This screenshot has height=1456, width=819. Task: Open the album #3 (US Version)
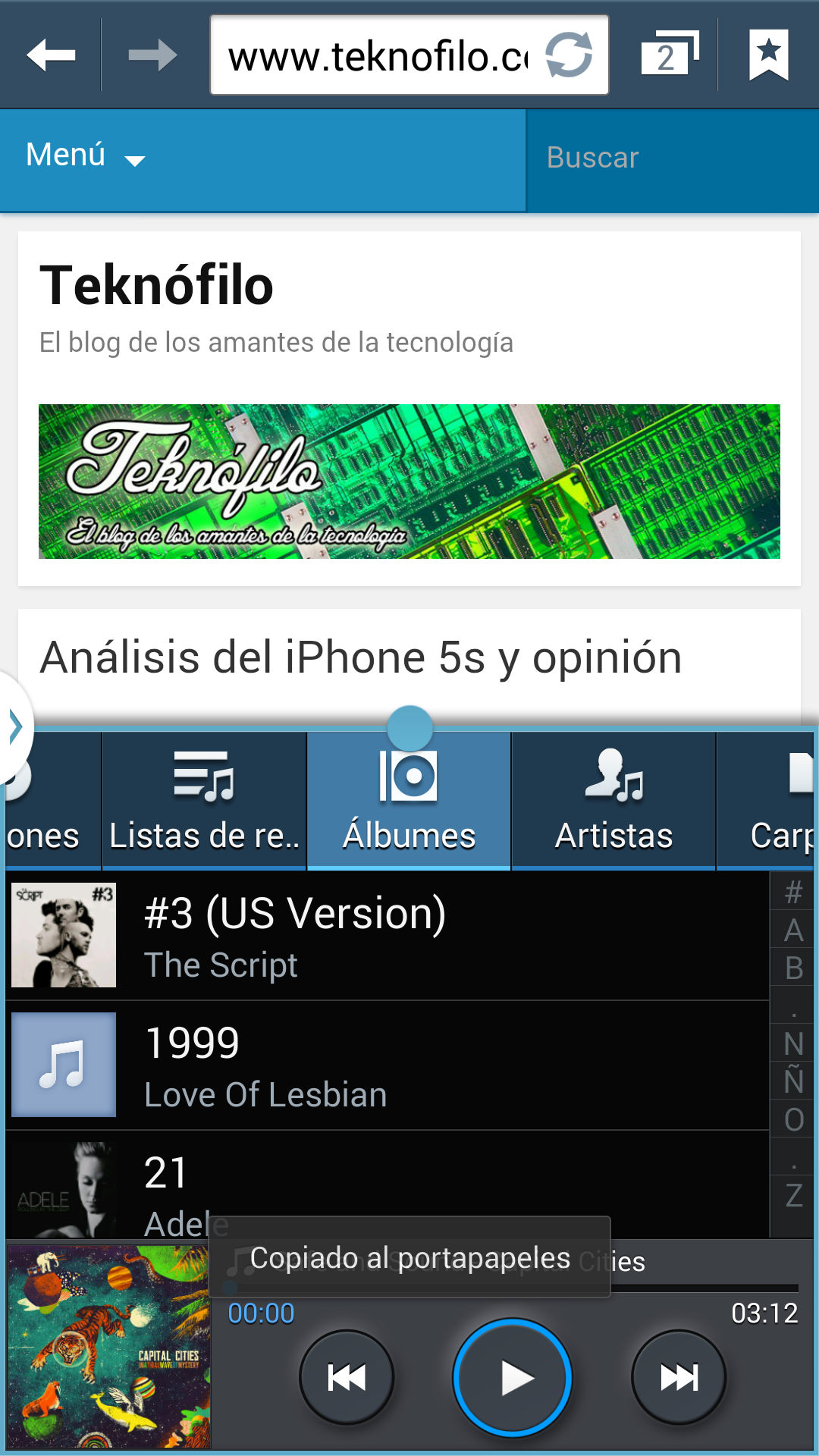[x=387, y=936]
